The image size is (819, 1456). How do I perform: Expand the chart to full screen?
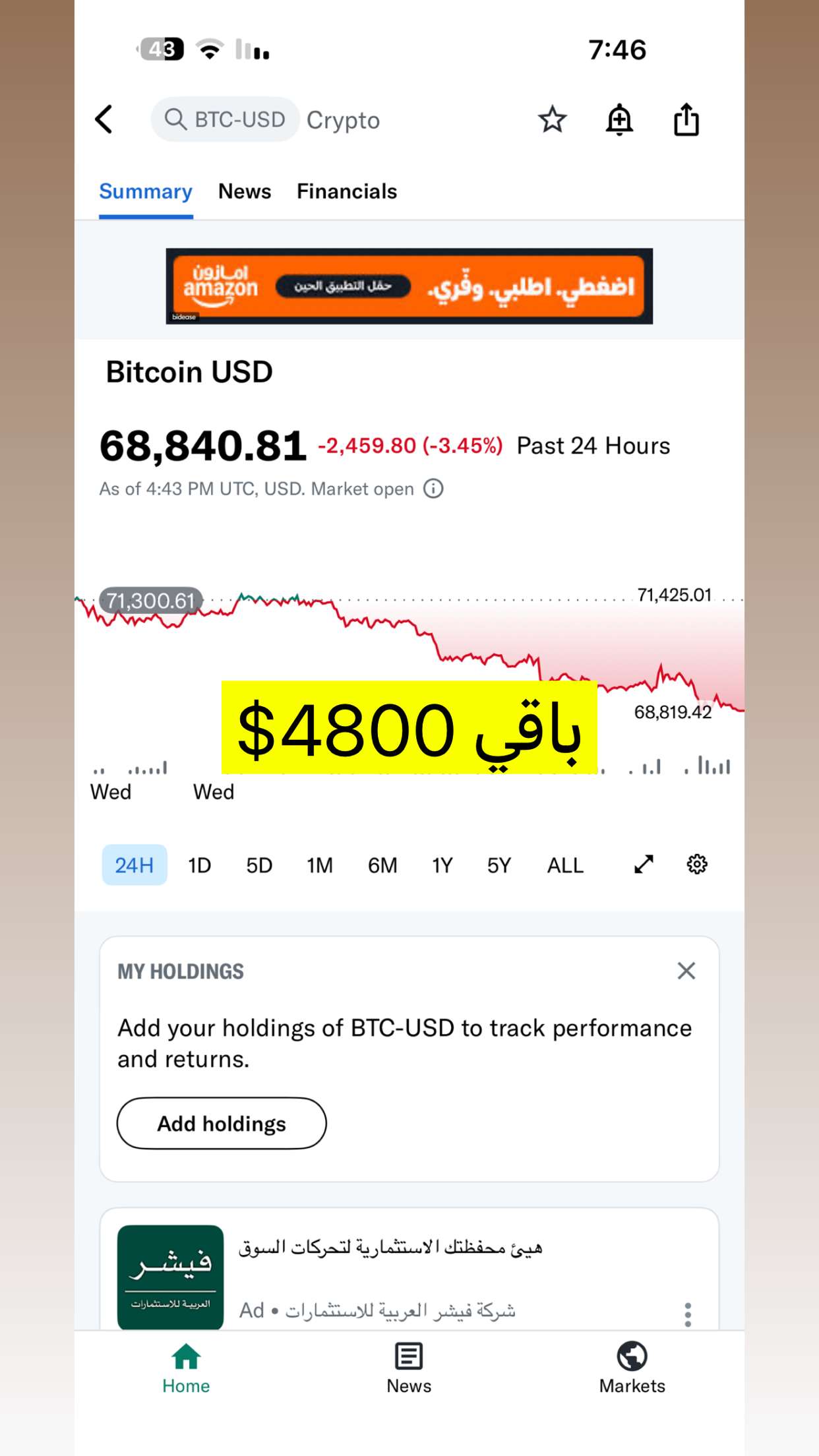(644, 864)
